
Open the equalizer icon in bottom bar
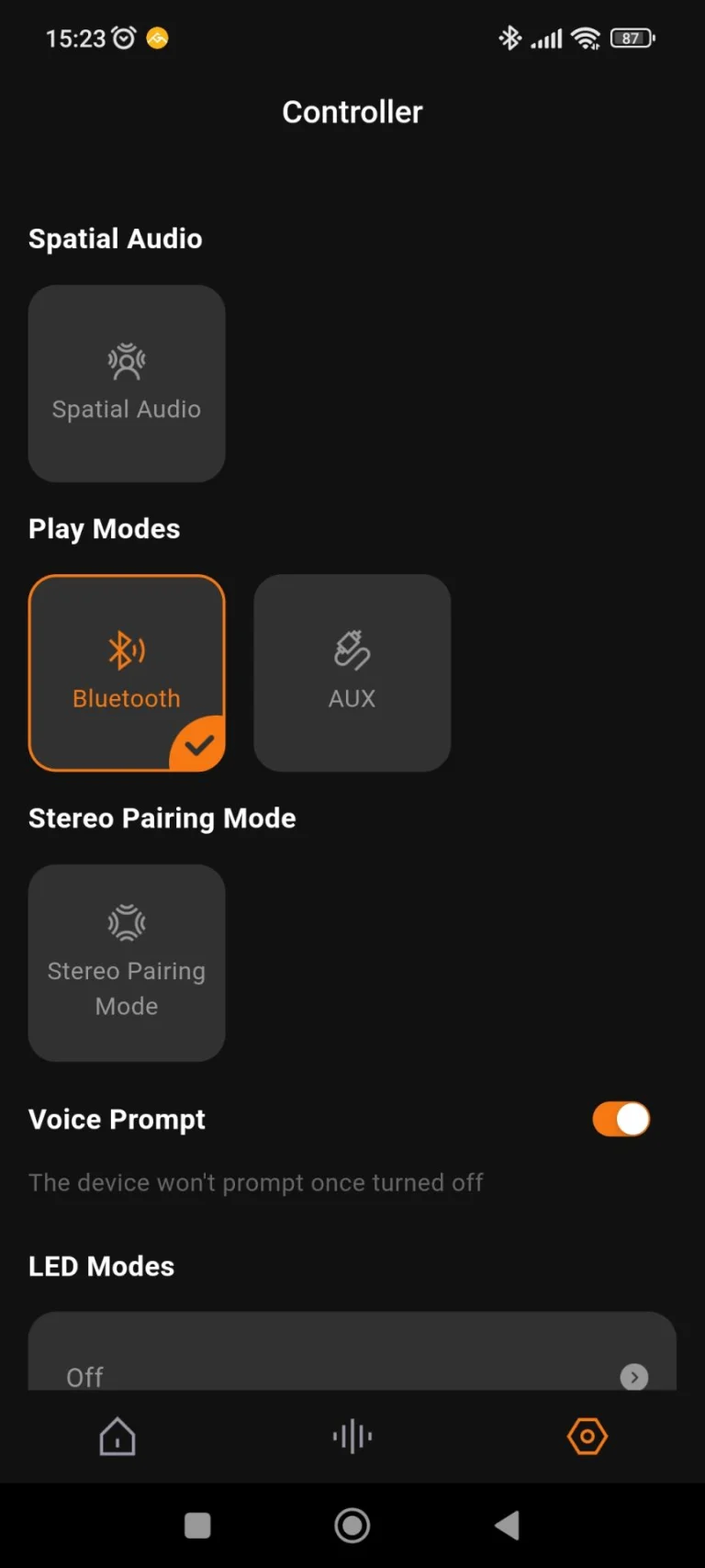352,1435
